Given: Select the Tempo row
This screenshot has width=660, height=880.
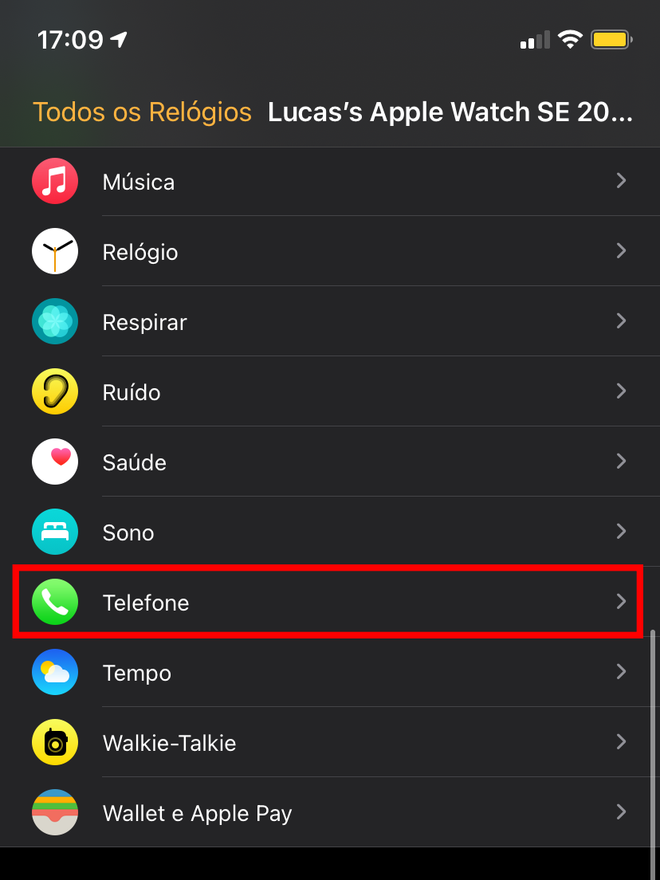Looking at the screenshot, I should pyautogui.click(x=330, y=672).
